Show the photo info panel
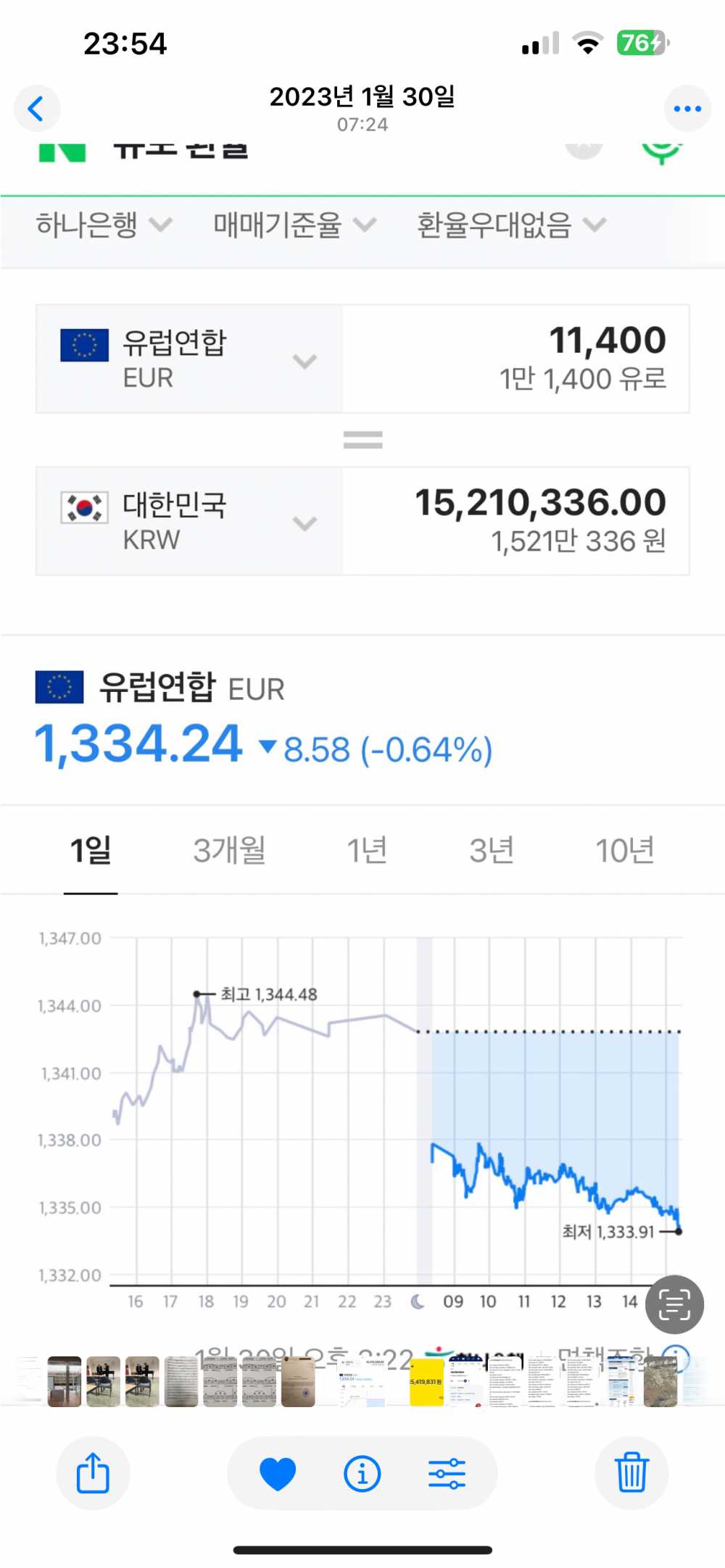The width and height of the screenshot is (725, 1568). pos(362,1473)
